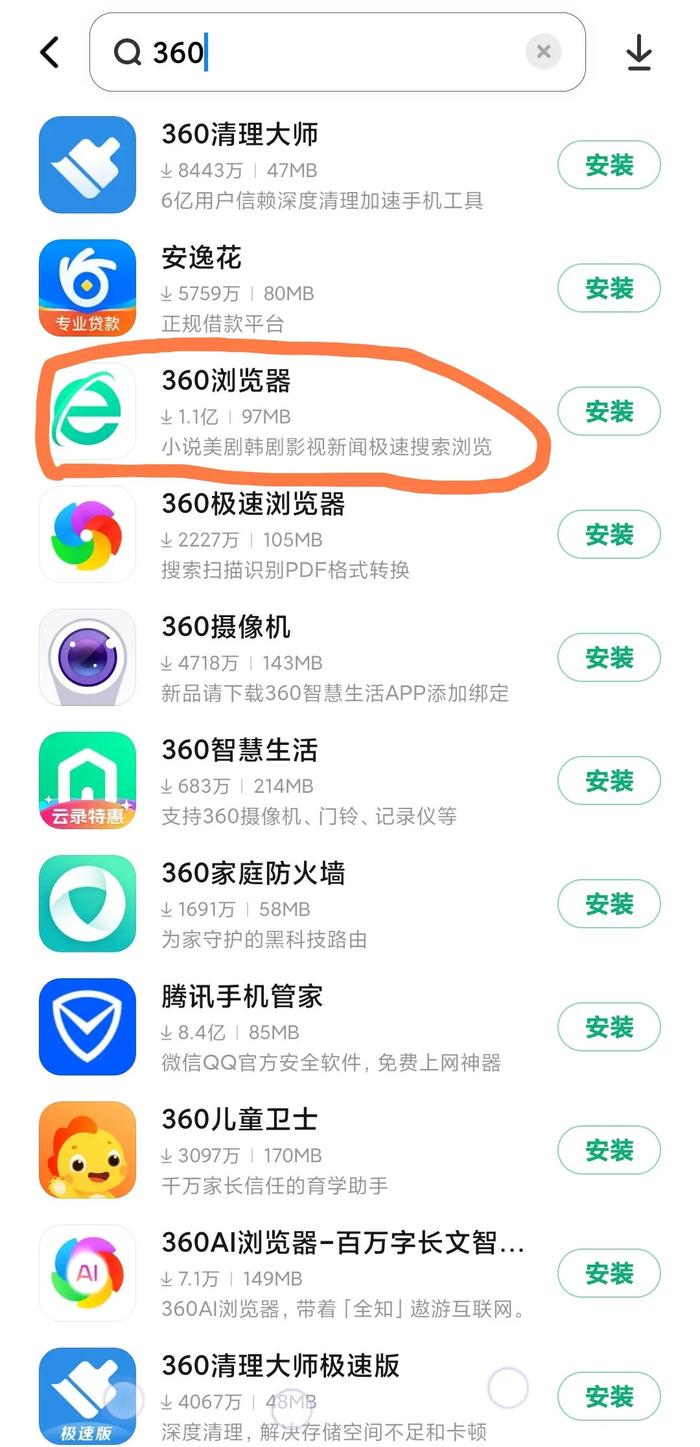The height and width of the screenshot is (1447, 700).
Task: Go back using the arrow icon
Action: click(x=49, y=52)
